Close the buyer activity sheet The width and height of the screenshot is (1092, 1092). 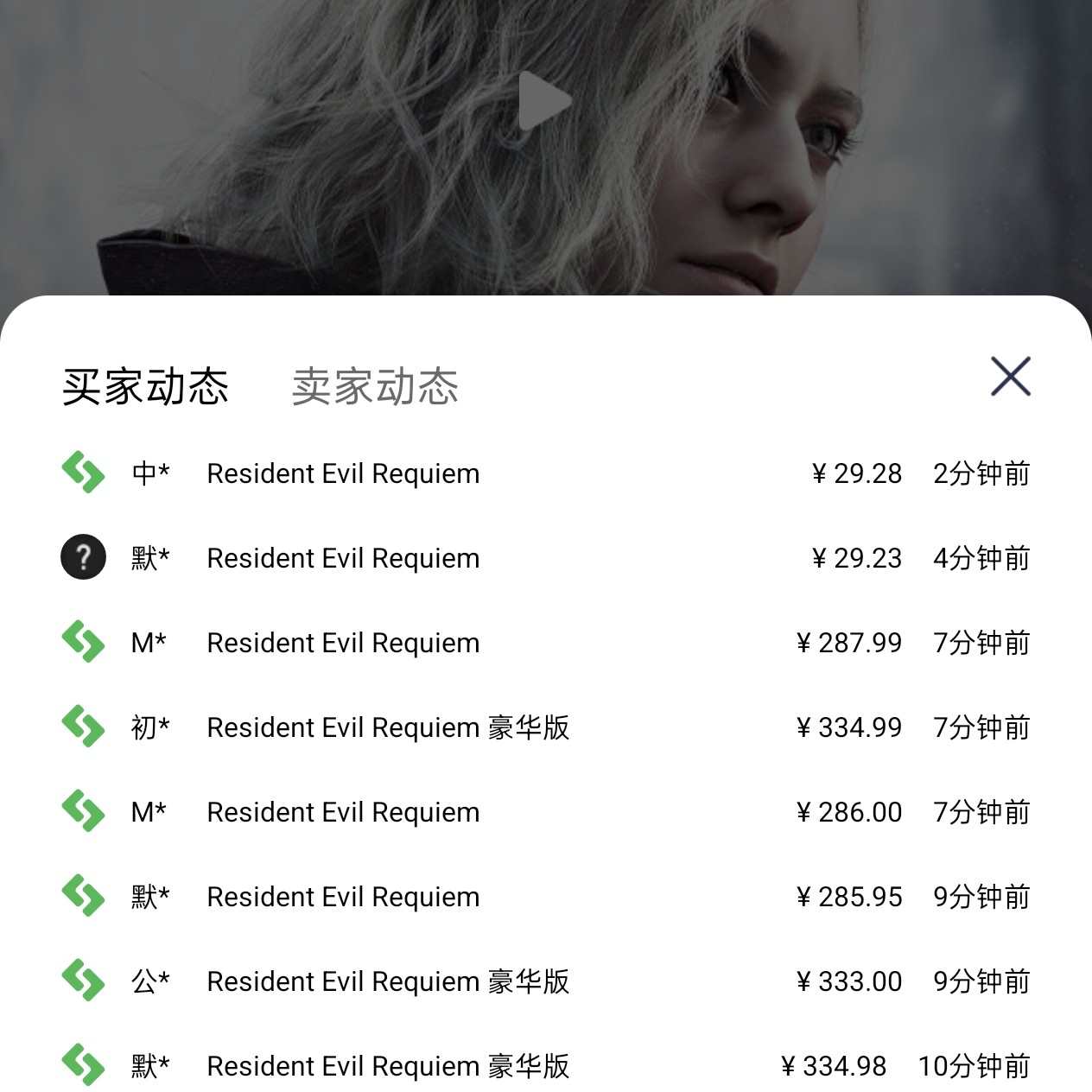point(1010,376)
